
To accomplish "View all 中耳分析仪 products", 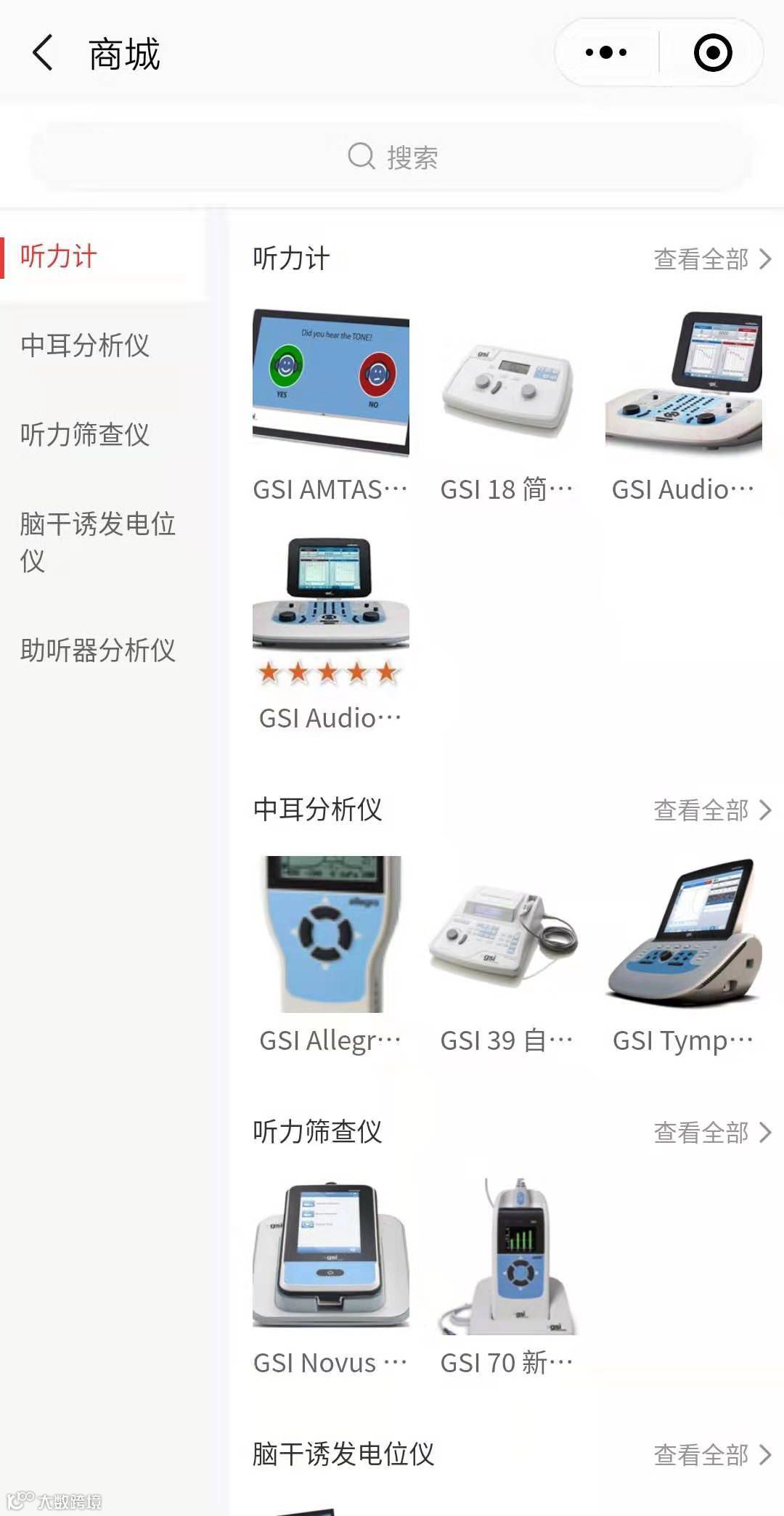I will tap(711, 810).
